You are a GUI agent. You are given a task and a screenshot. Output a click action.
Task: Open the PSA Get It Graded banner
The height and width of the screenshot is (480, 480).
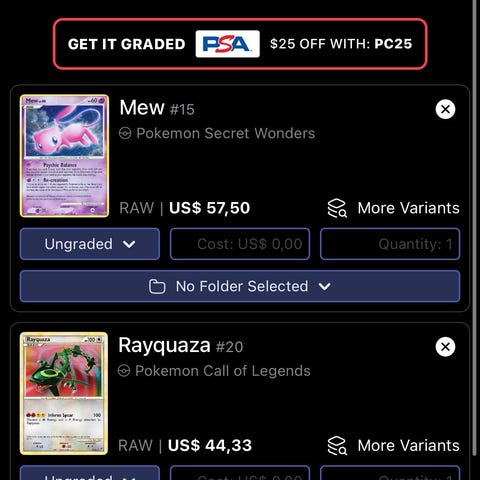coord(240,44)
